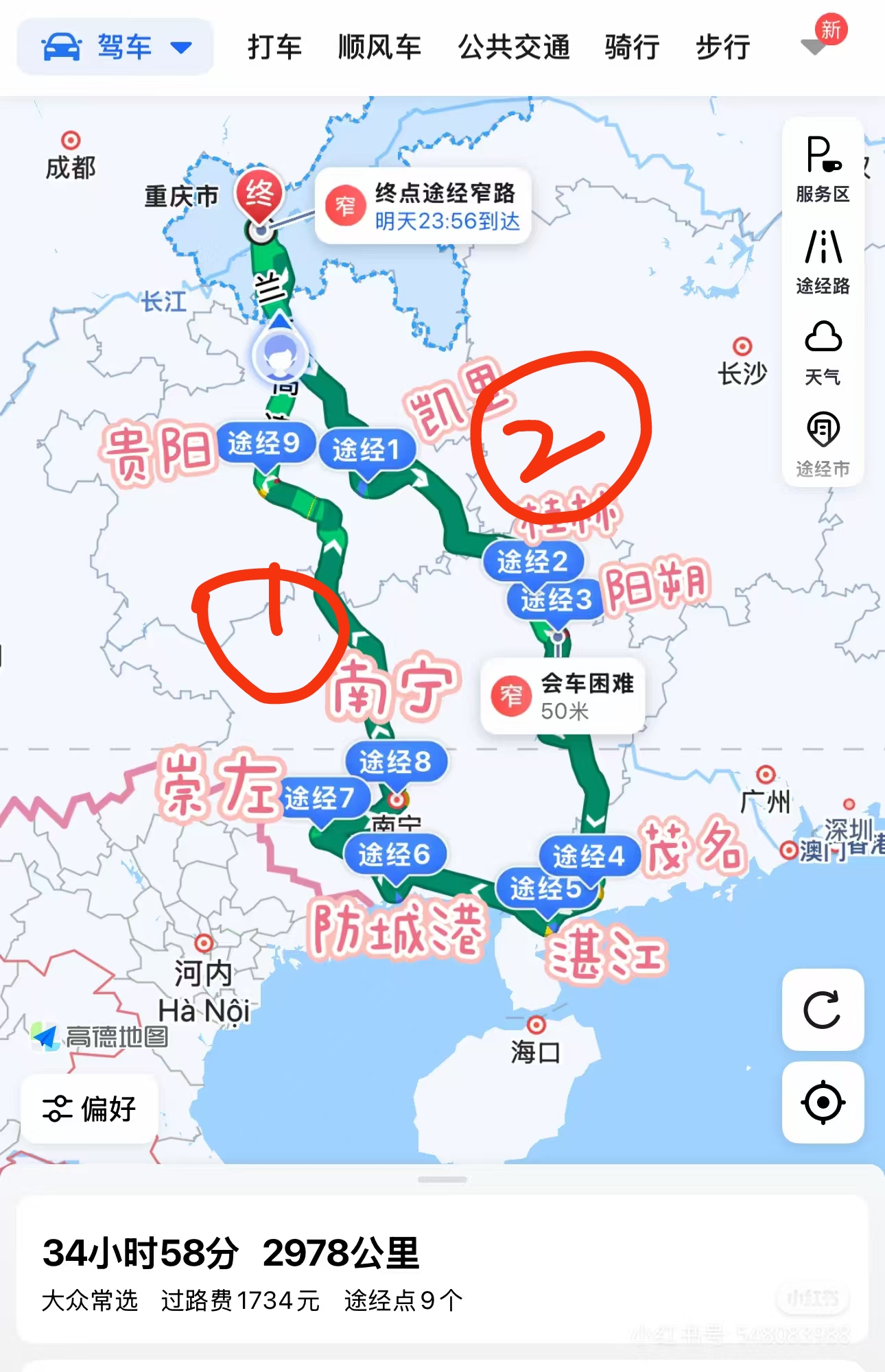Open the 途经路 list

tap(823, 261)
